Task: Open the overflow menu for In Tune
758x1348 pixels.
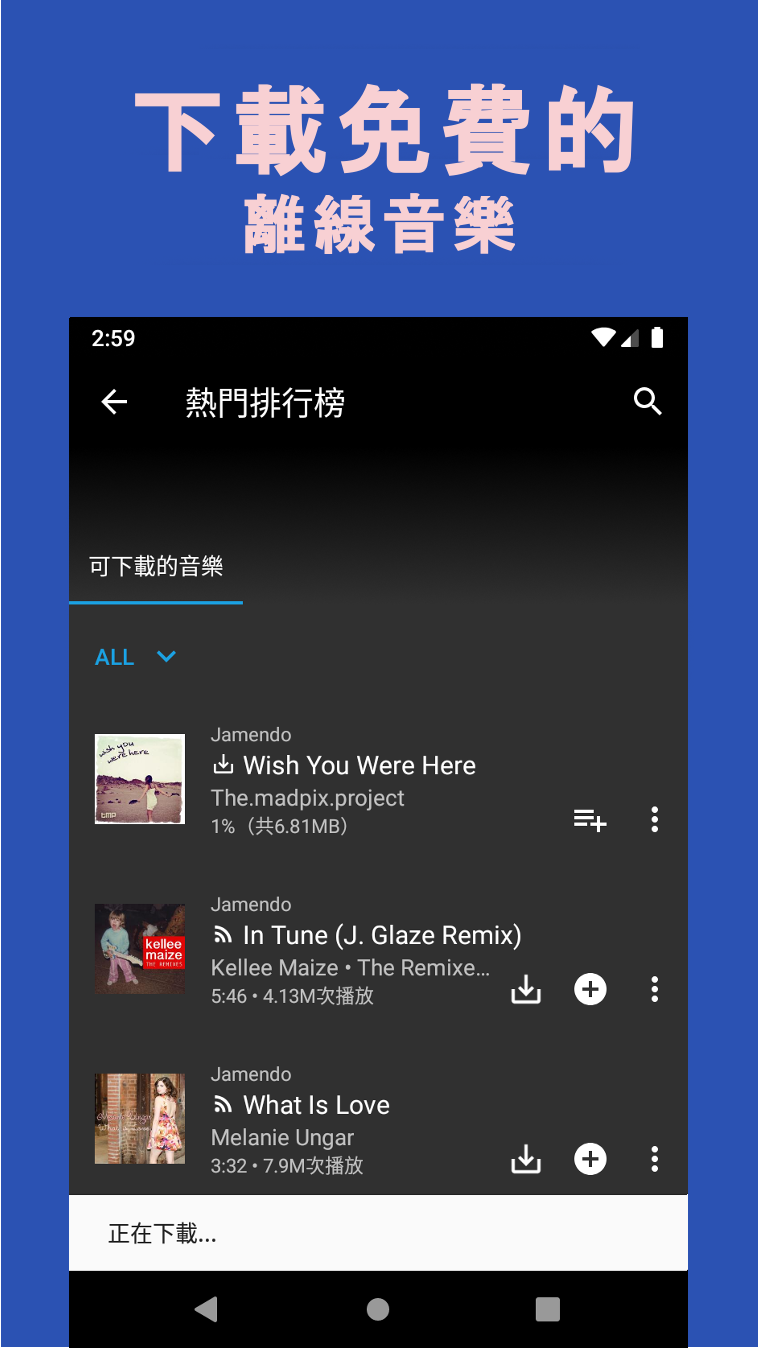Action: (654, 989)
